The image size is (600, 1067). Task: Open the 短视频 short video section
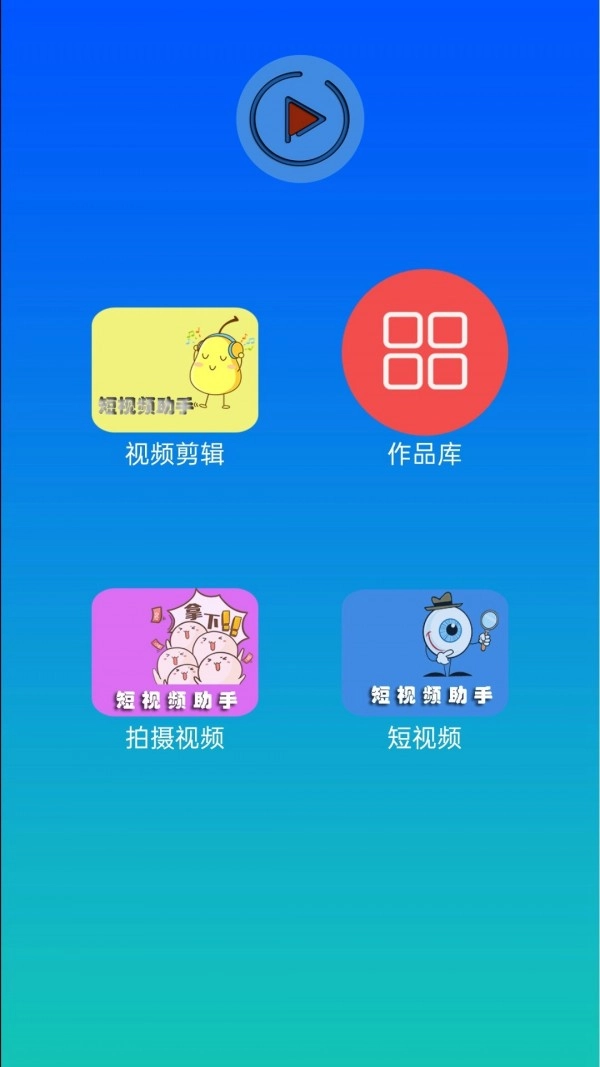tap(425, 652)
